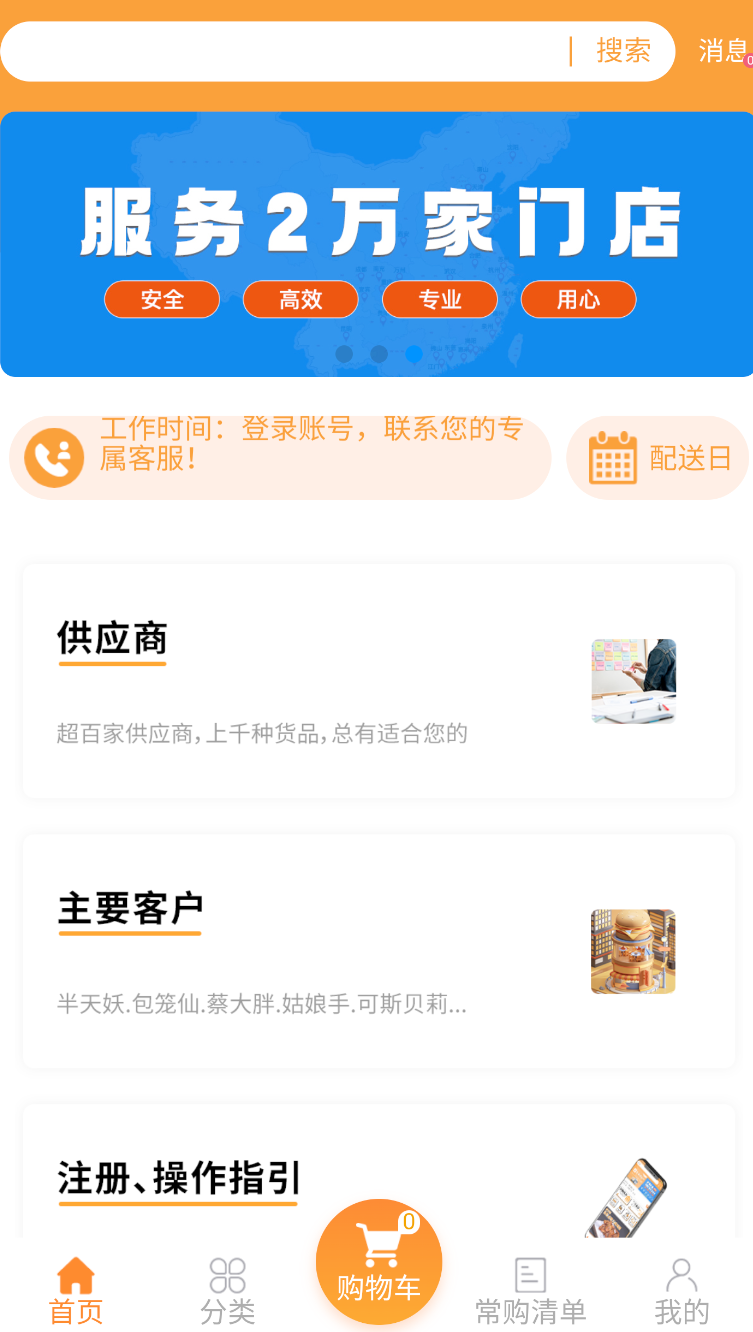Open the 服务2万家门店 banner
753x1332 pixels.
[x=376, y=244]
